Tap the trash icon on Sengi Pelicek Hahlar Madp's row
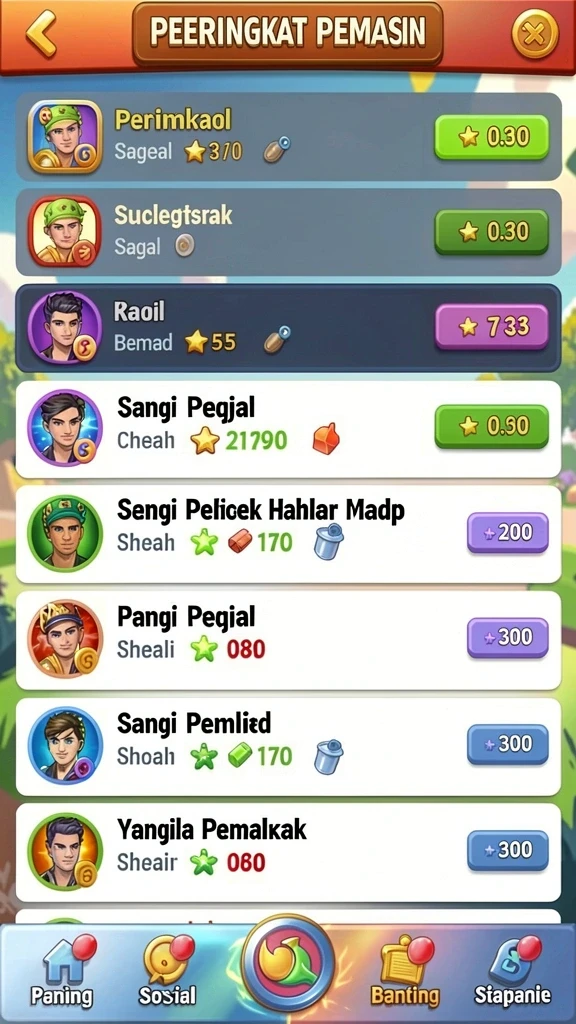Image resolution: width=576 pixels, height=1024 pixels. 328,541
